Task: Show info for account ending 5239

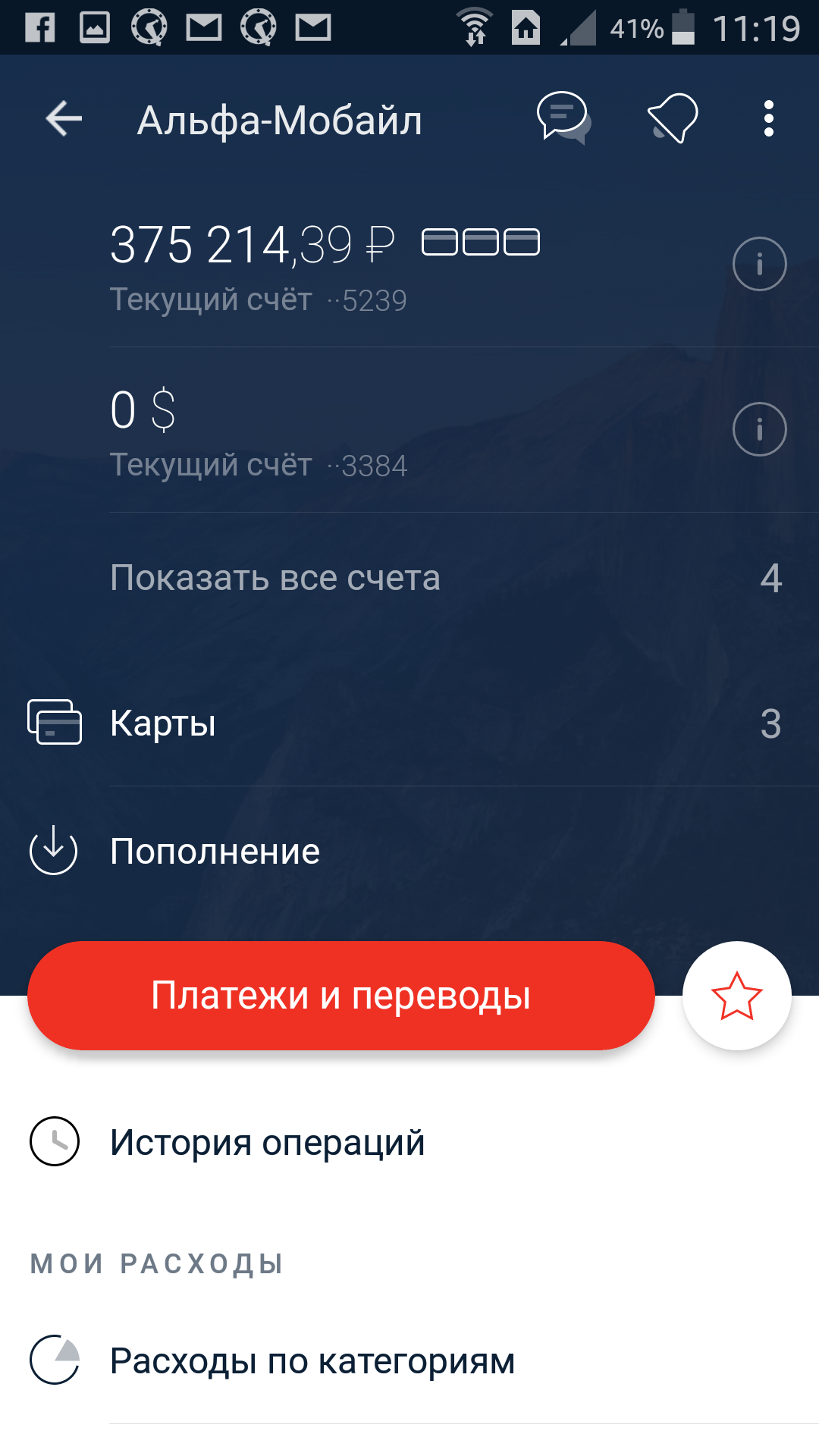Action: (x=759, y=264)
